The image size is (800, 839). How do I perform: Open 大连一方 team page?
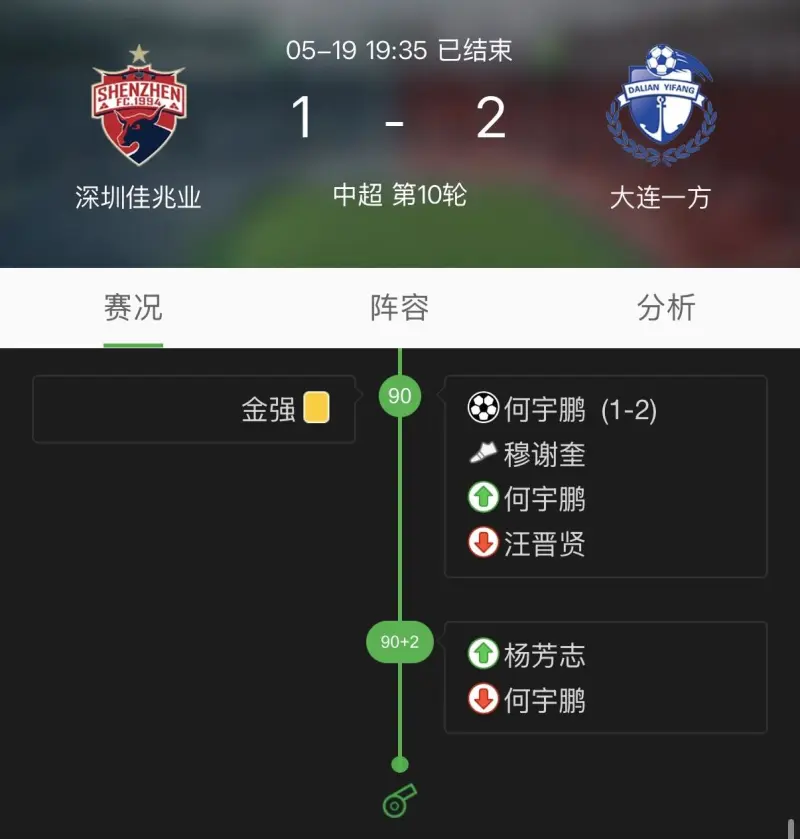coord(660,108)
